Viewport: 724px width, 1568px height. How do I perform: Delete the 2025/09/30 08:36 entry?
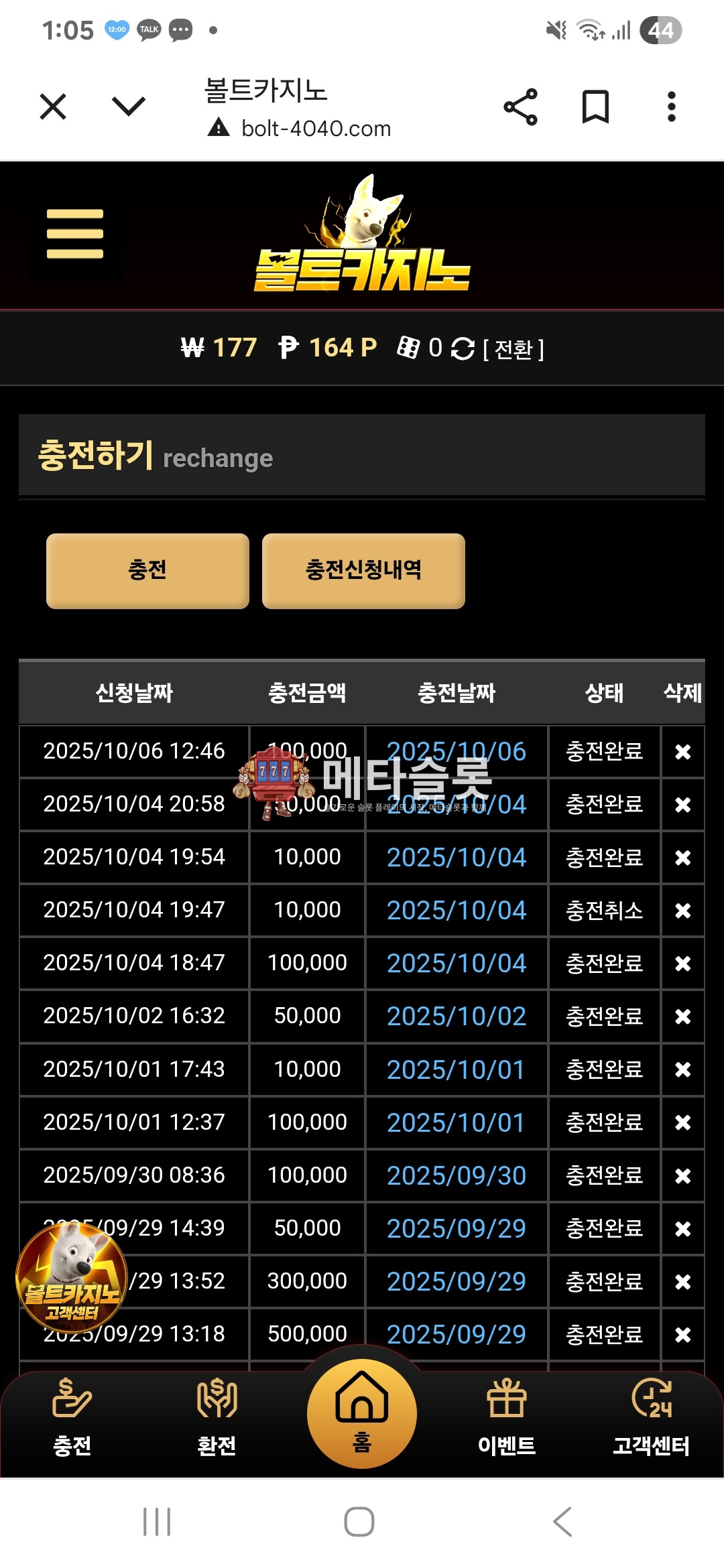pyautogui.click(x=682, y=1175)
